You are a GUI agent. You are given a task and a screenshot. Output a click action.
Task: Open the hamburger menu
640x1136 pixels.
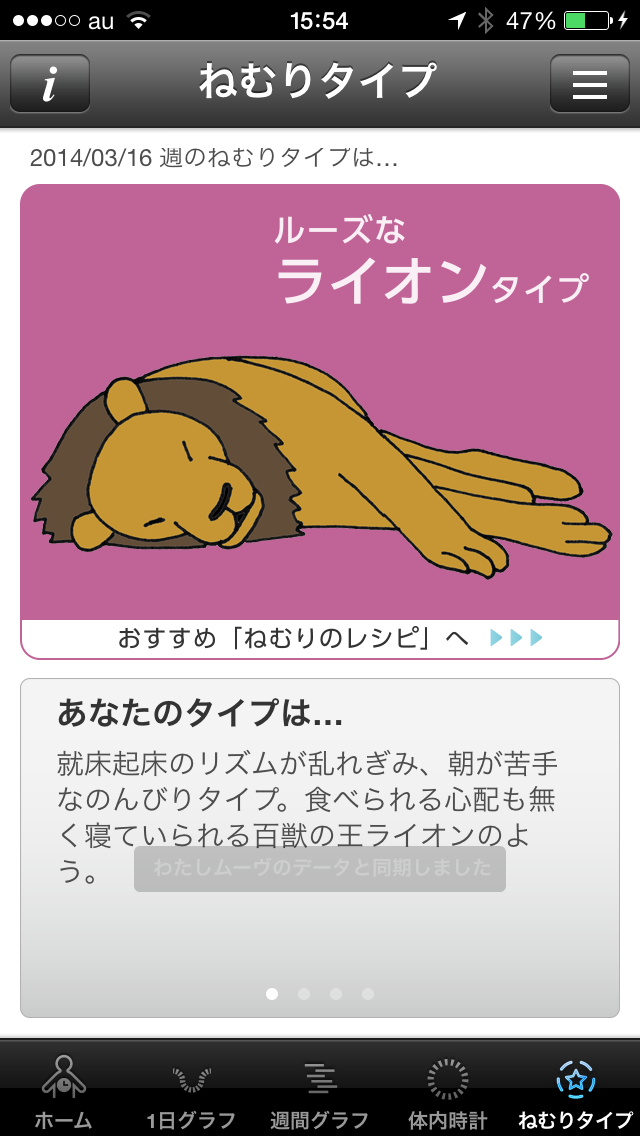point(589,84)
